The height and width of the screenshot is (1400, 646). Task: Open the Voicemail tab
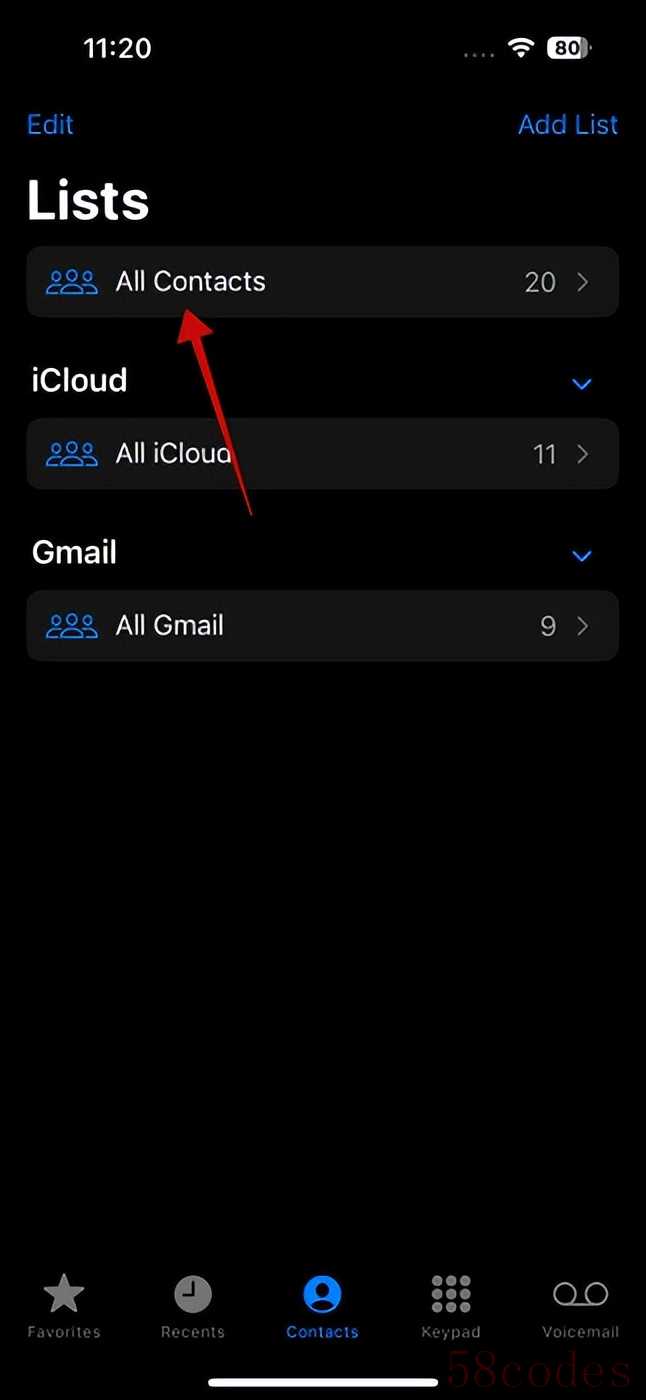[x=580, y=1305]
